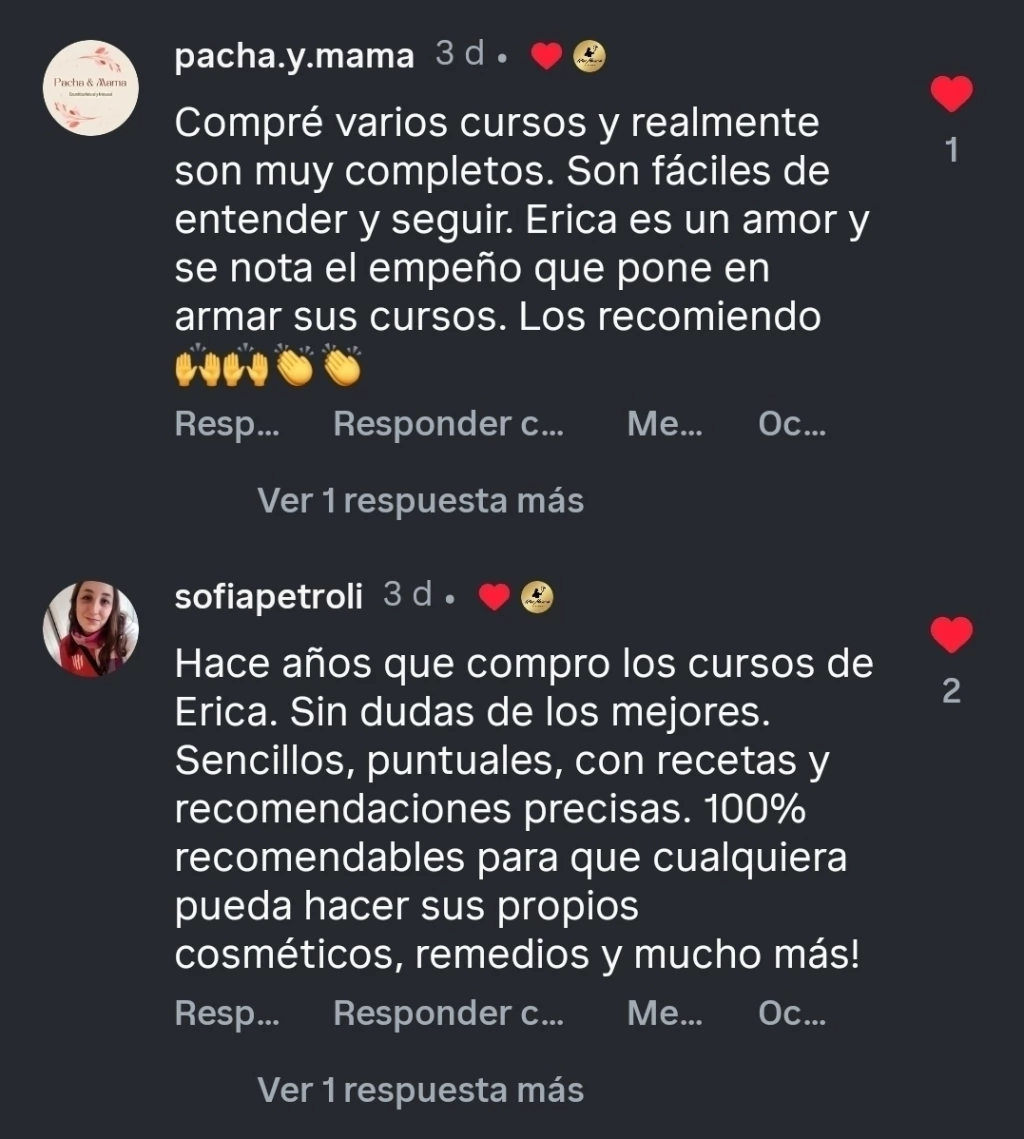The image size is (1024, 1139).
Task: Tap "Me..." under pacha.y.mama's comment
Action: coord(664,425)
